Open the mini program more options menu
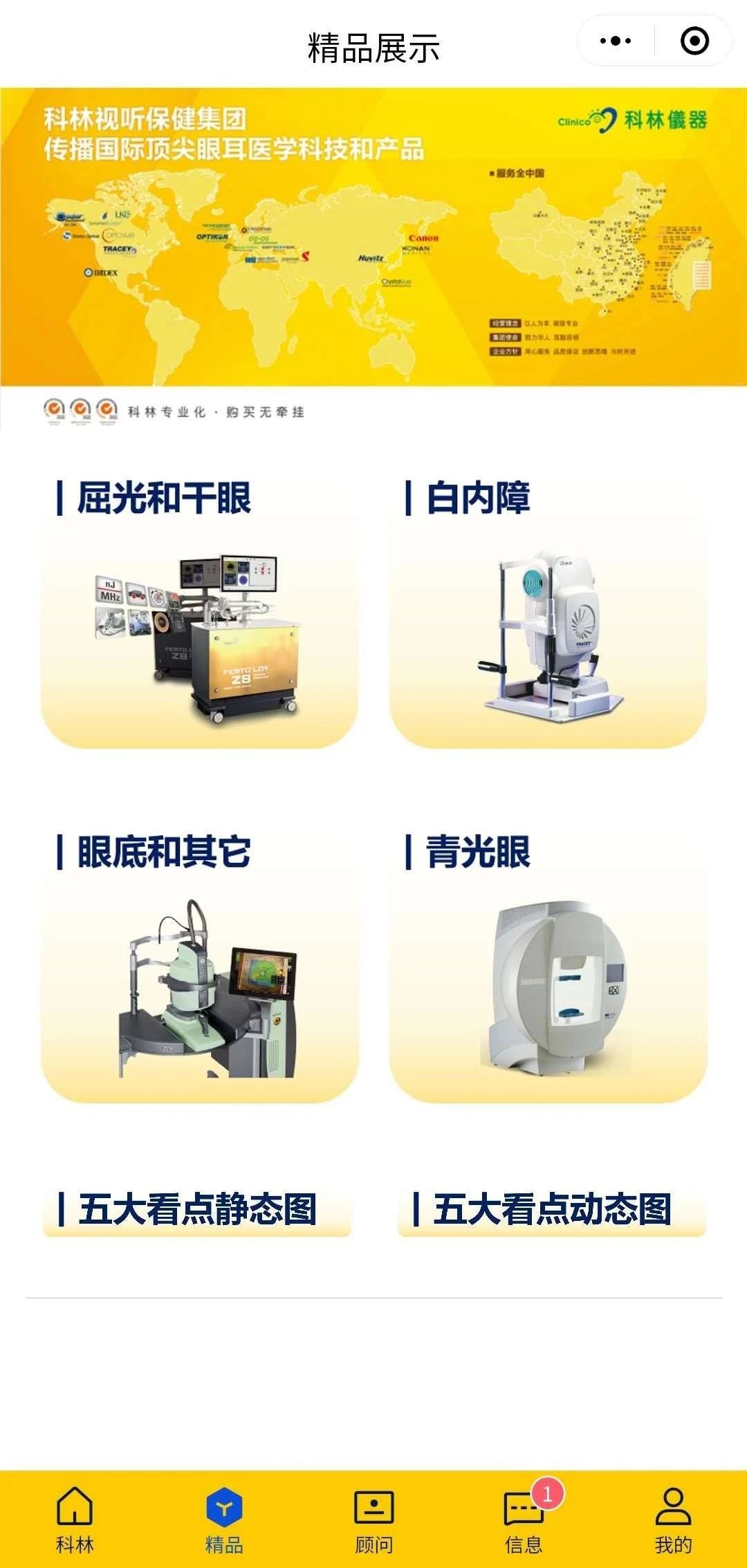 (x=616, y=41)
